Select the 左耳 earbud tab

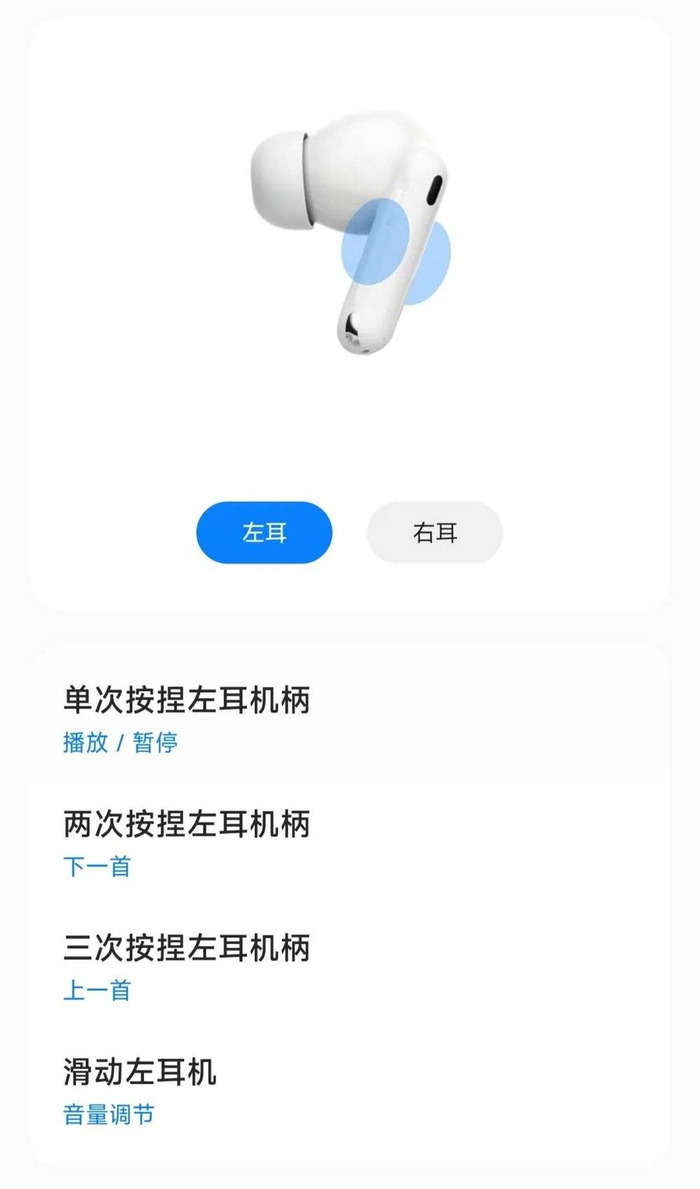pos(264,532)
